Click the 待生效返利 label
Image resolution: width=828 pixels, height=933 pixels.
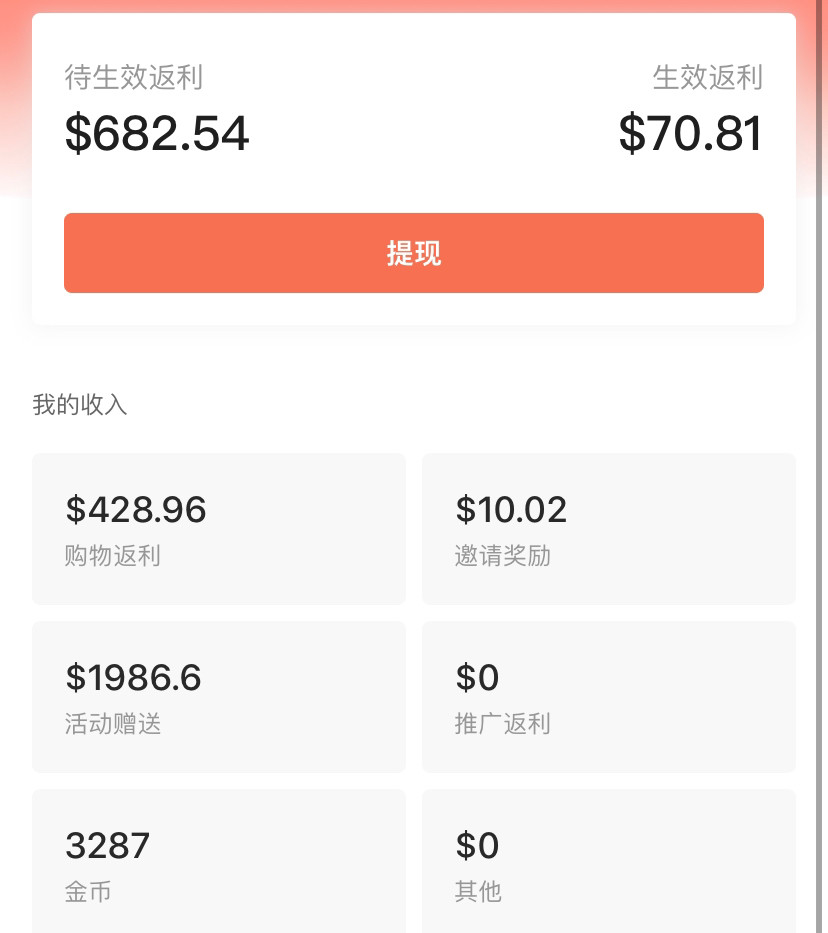point(133,78)
